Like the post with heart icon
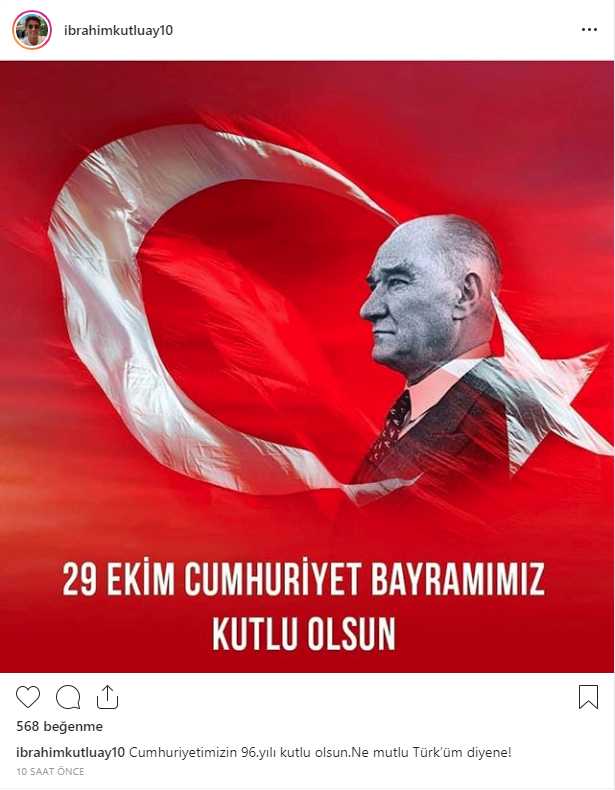Screen dimensions: 615x790 coord(28,697)
